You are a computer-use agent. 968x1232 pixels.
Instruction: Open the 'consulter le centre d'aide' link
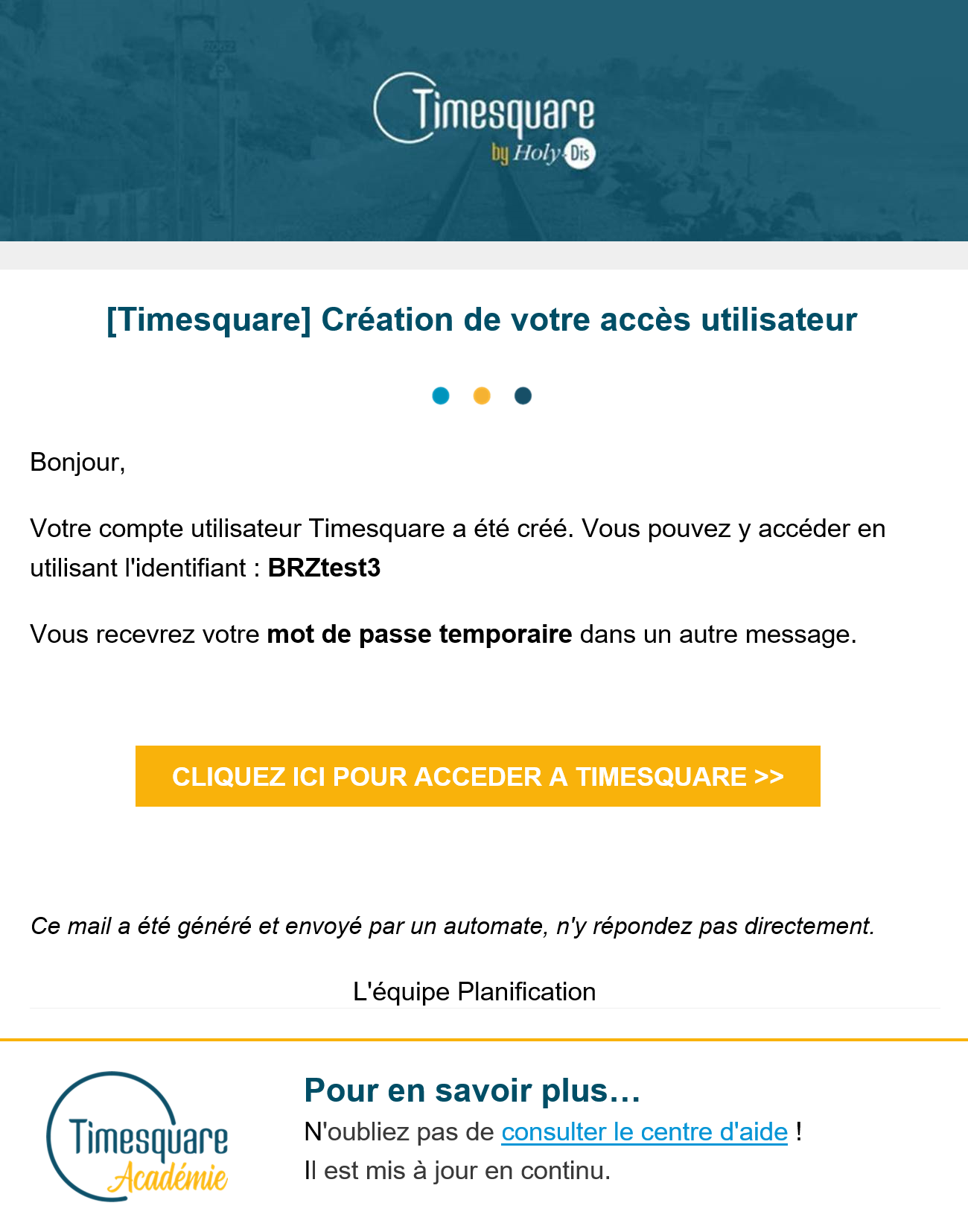(644, 1131)
